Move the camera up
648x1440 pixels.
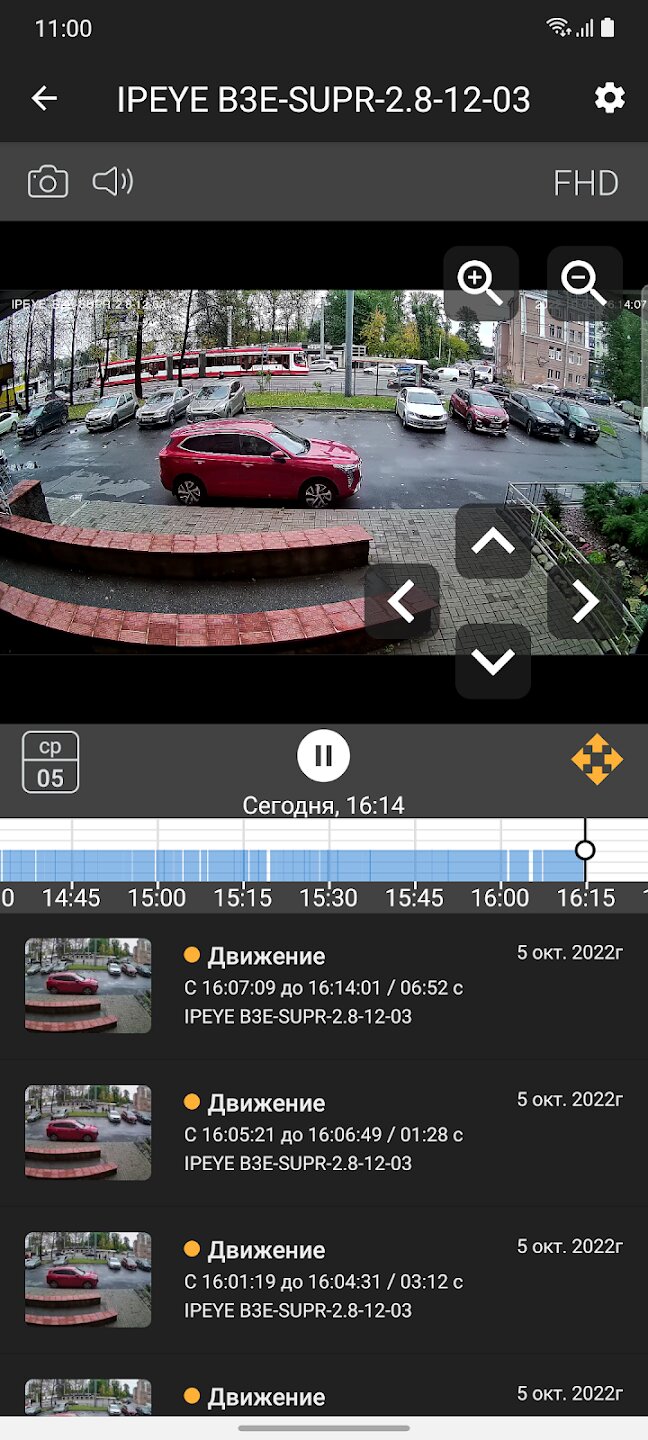point(493,541)
